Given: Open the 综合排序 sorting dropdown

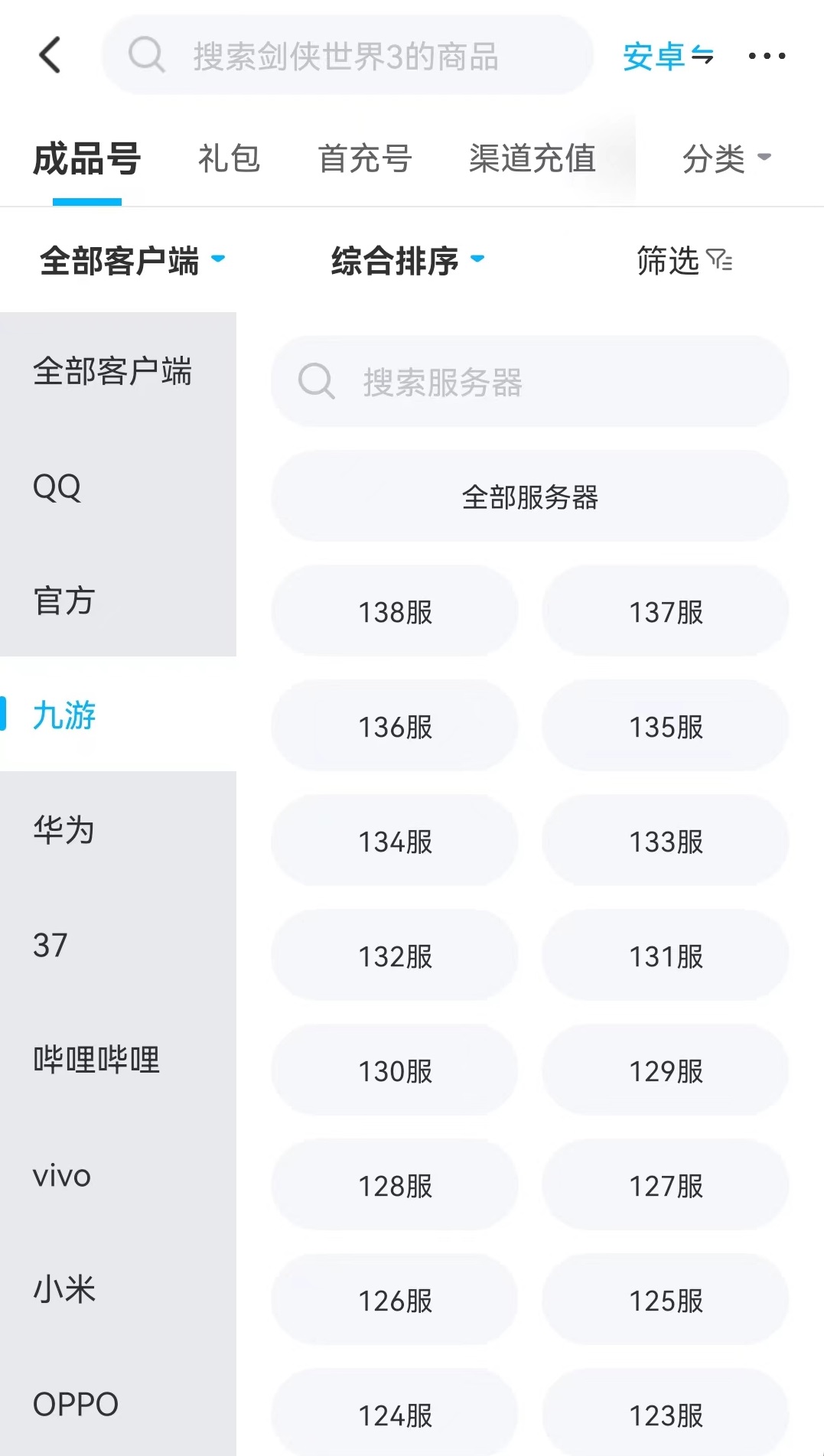Looking at the screenshot, I should tap(407, 261).
